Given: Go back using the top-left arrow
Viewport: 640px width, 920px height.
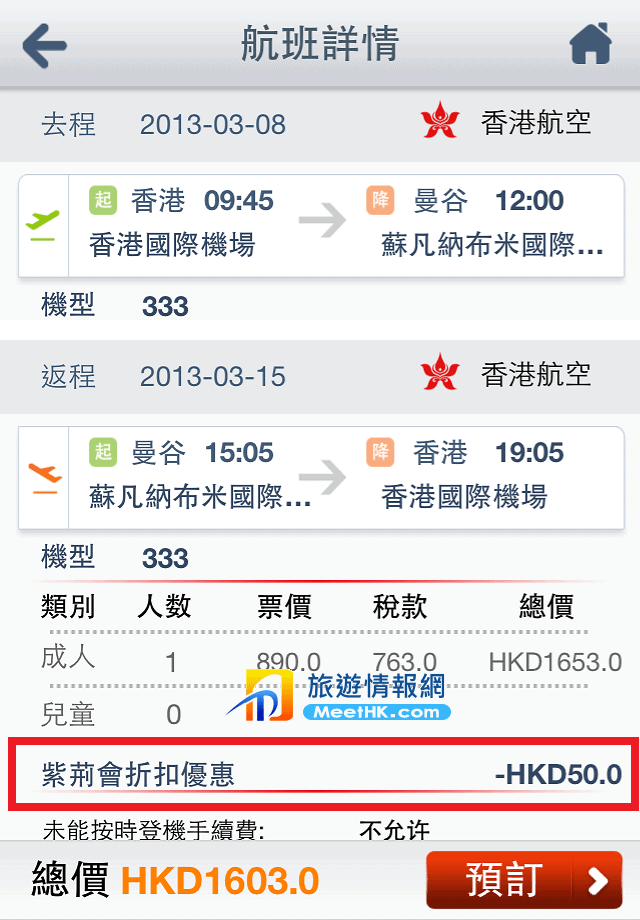Looking at the screenshot, I should [x=44, y=45].
